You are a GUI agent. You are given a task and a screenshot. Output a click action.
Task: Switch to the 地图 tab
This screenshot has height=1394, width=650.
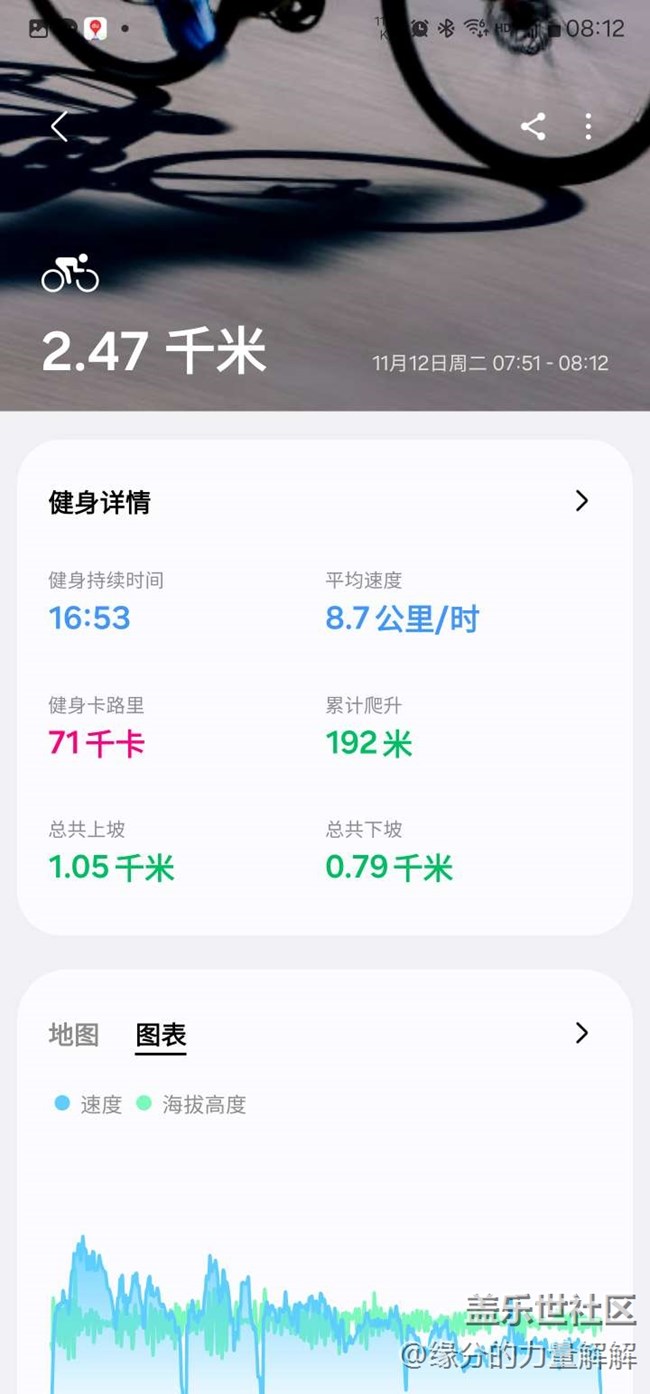click(x=74, y=1035)
